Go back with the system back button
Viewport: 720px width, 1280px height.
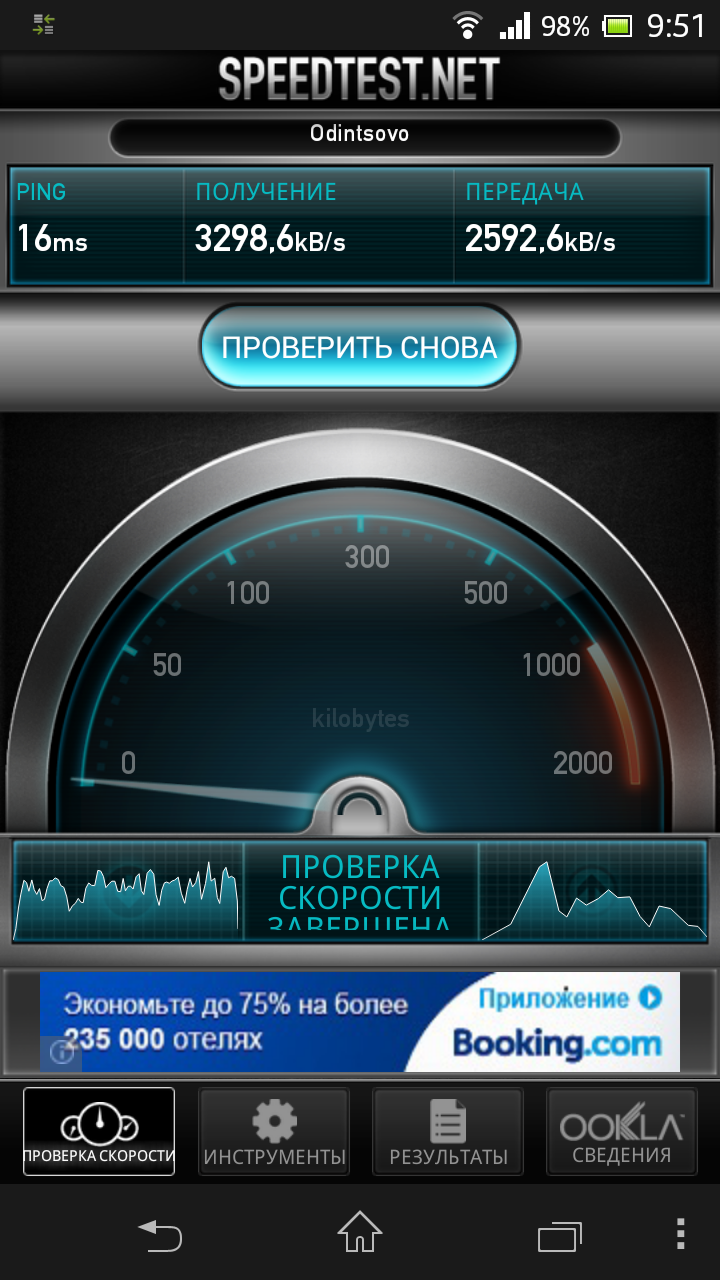pyautogui.click(x=160, y=1234)
